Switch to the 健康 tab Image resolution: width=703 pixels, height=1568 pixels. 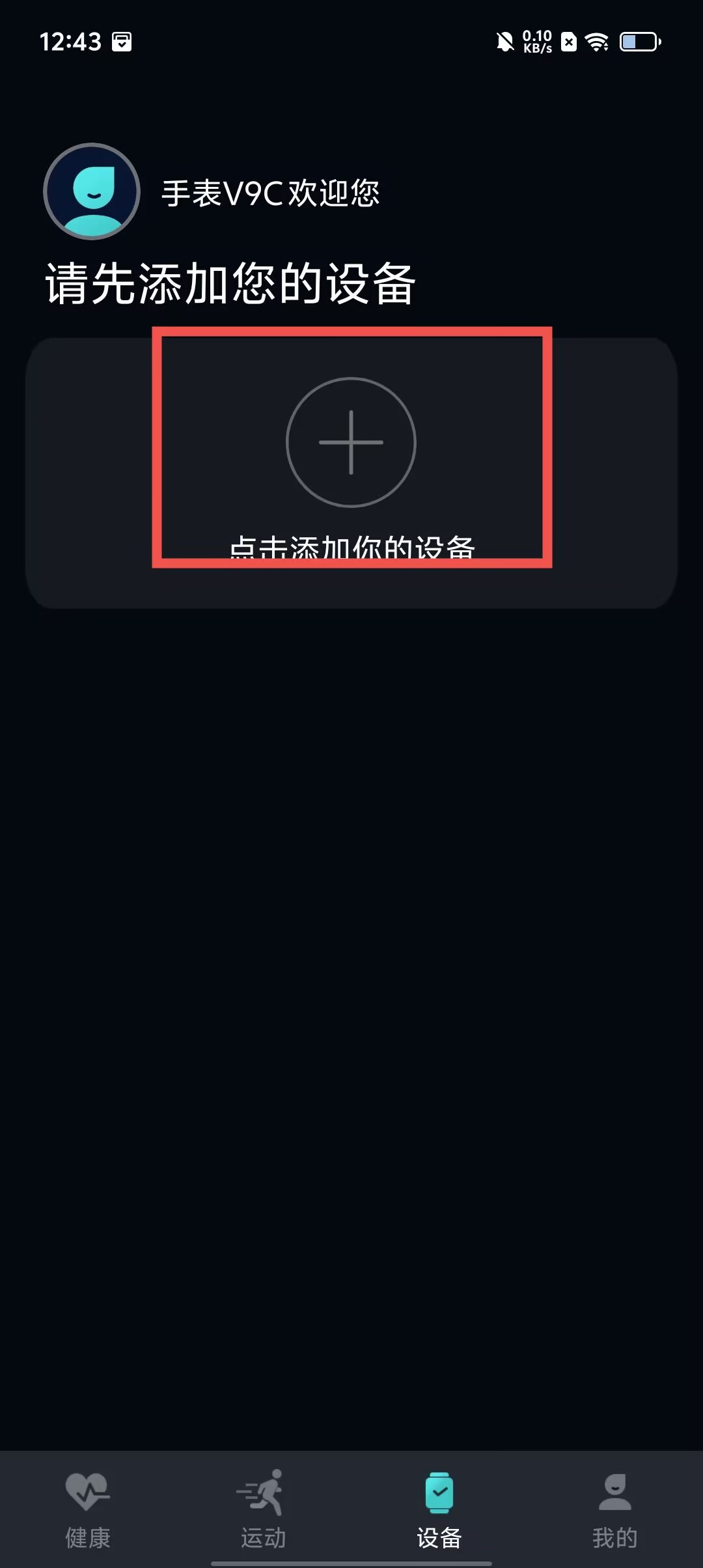pos(88,1509)
